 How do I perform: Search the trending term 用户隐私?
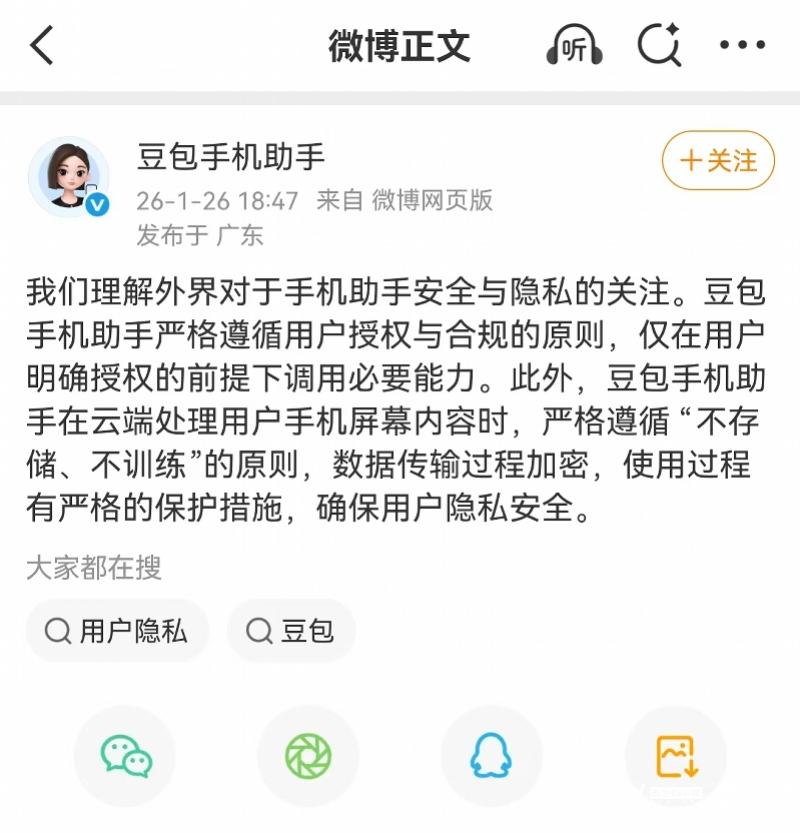[116, 631]
